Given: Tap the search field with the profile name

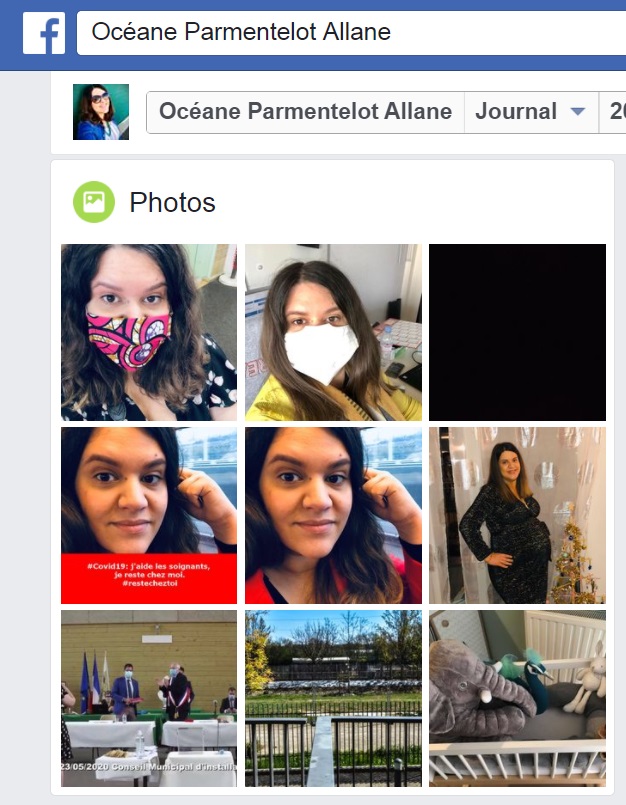Looking at the screenshot, I should click(x=350, y=33).
